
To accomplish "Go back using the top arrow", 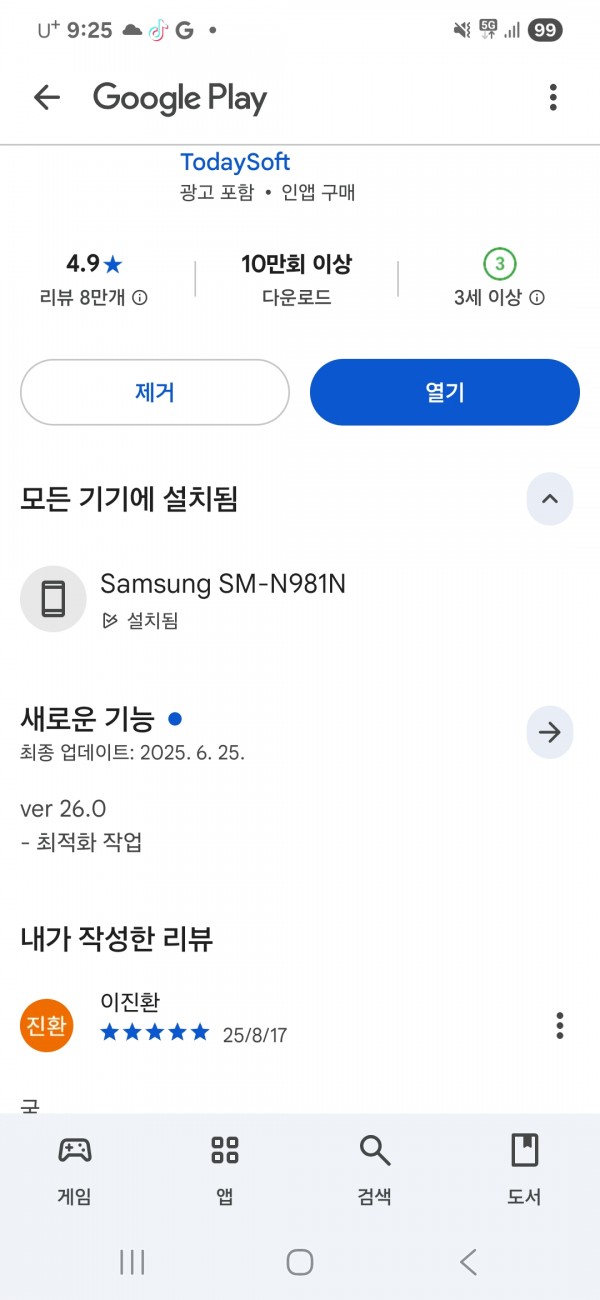I will point(46,97).
